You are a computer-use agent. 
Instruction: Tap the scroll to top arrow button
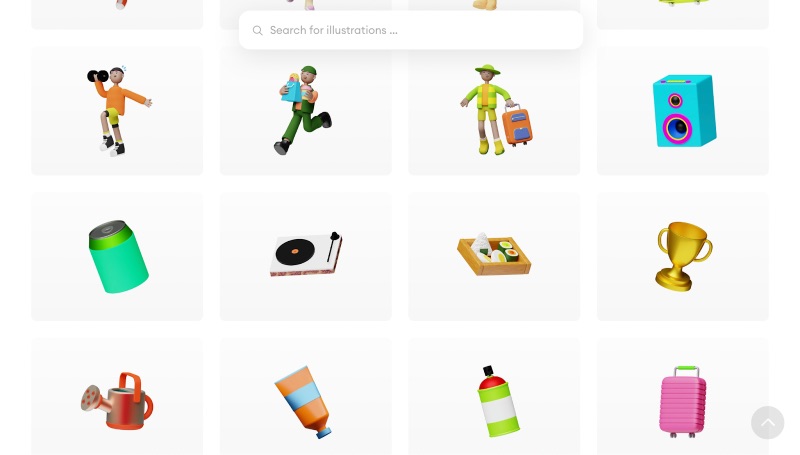coord(767,422)
